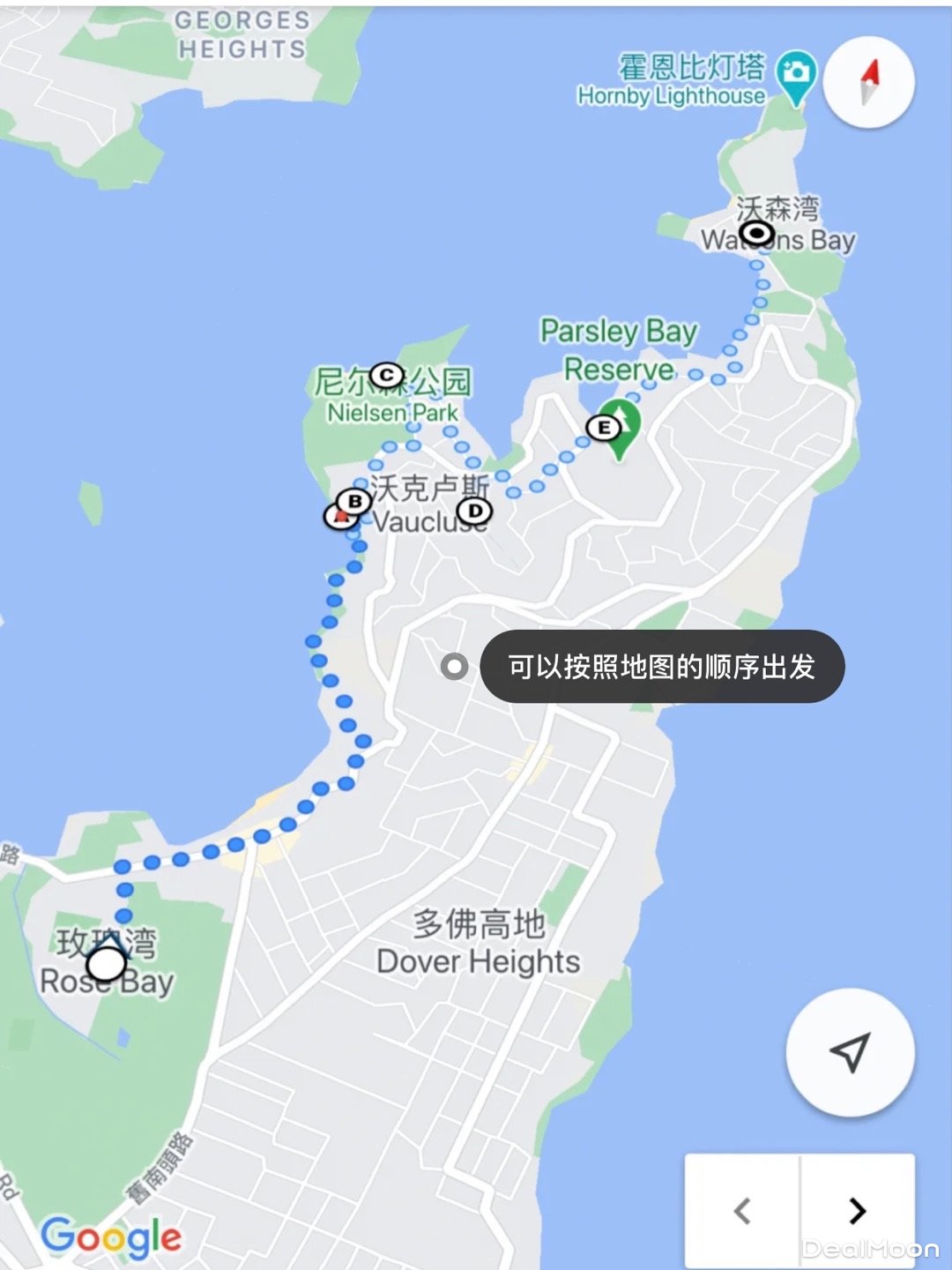The height and width of the screenshot is (1270, 952).
Task: Tap the Rose Bay starting point marker
Action: tap(107, 964)
